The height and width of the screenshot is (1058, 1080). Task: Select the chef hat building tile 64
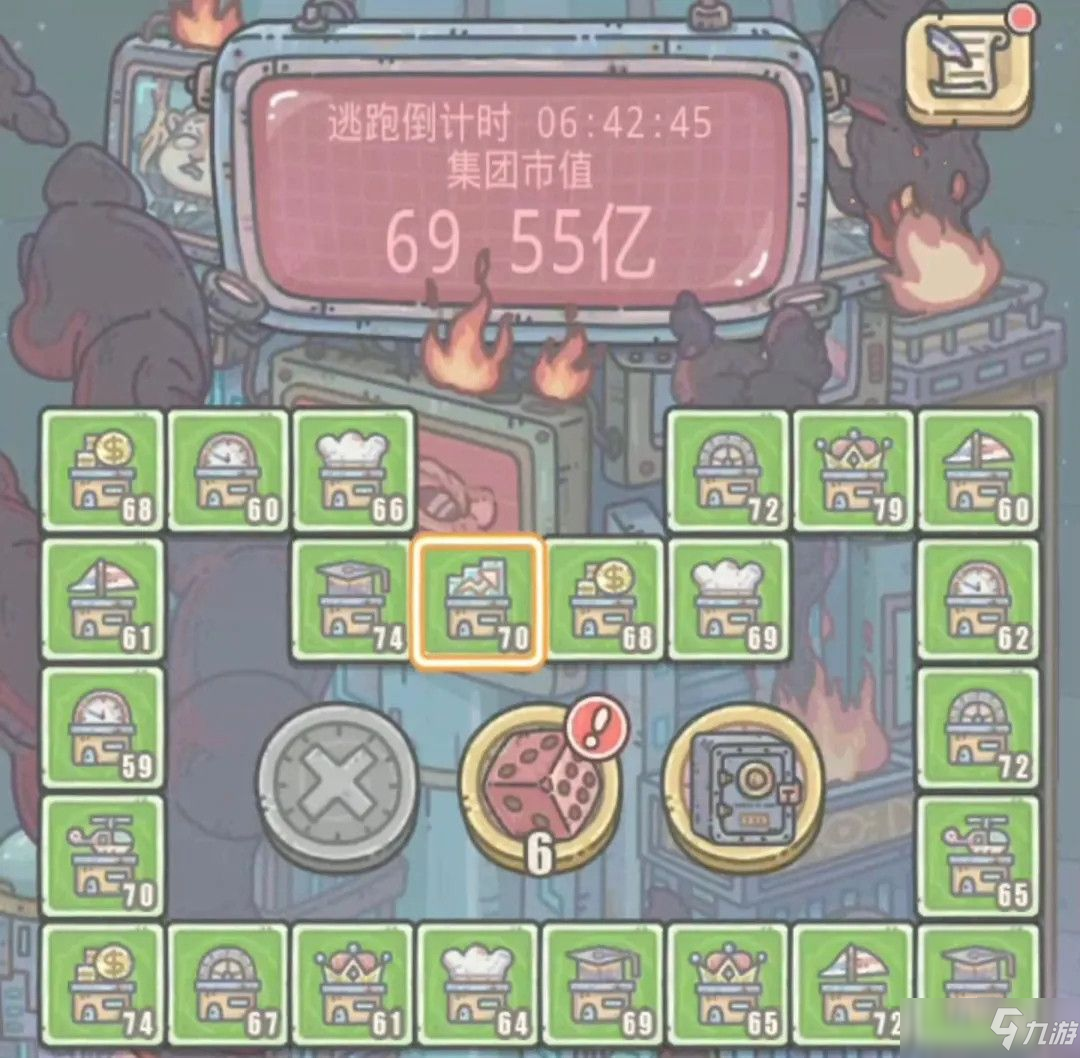tap(478, 985)
